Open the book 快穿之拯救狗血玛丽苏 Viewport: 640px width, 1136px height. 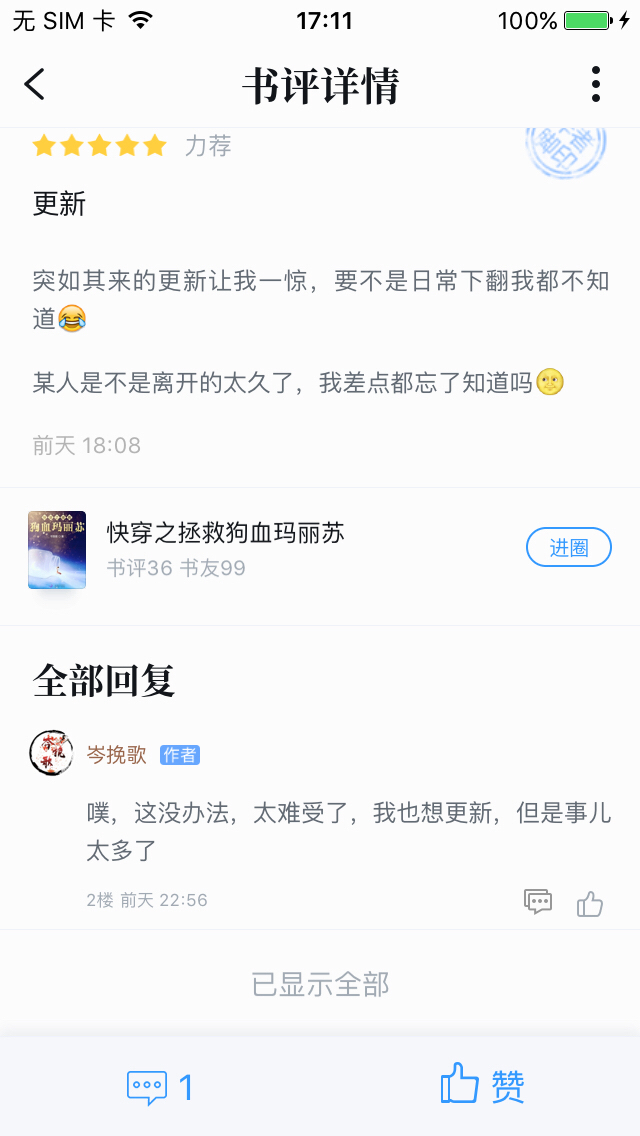225,533
